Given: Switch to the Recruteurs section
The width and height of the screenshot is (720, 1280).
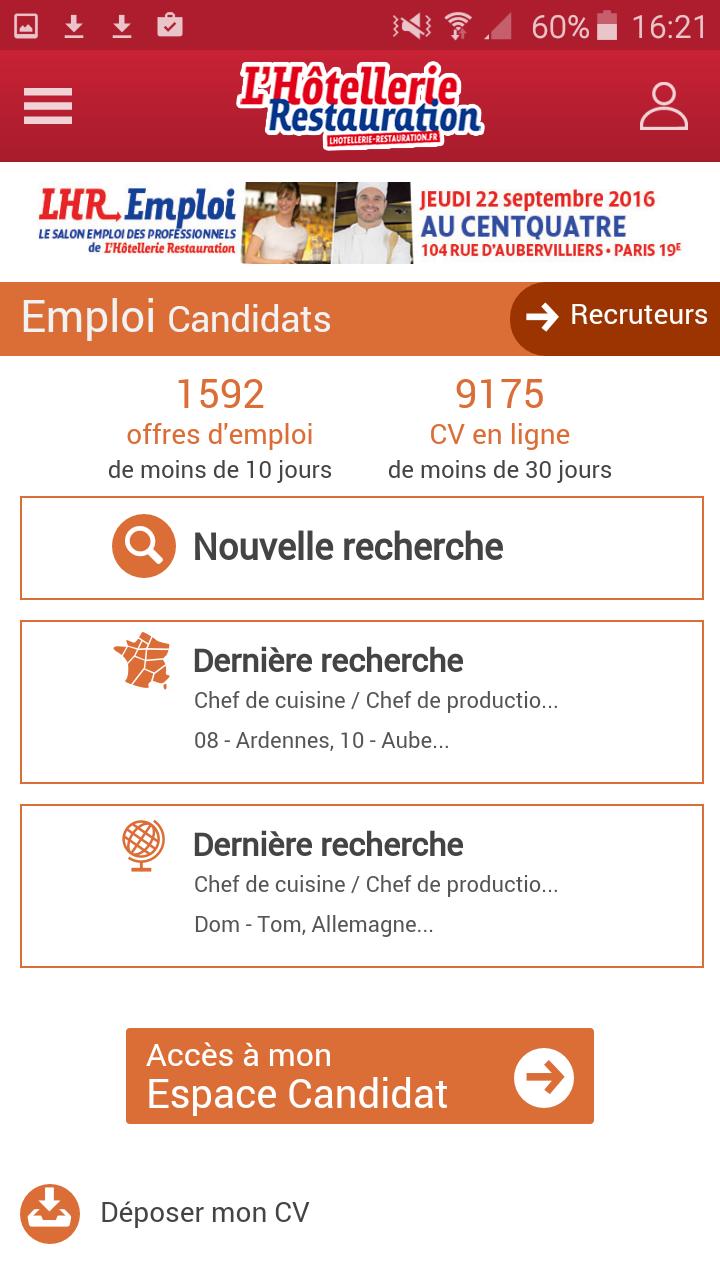Looking at the screenshot, I should coord(637,315).
